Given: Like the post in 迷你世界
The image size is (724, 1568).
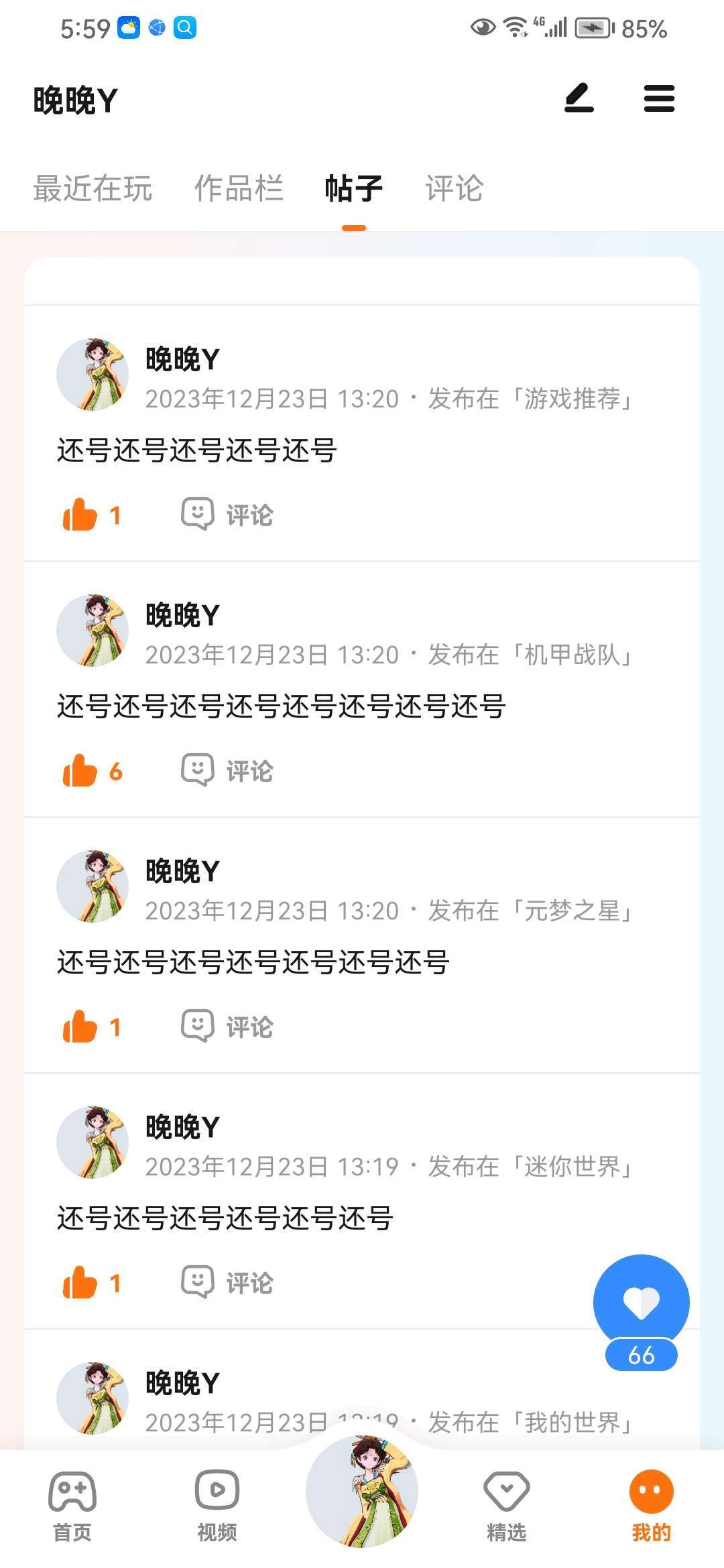Looking at the screenshot, I should point(92,1283).
